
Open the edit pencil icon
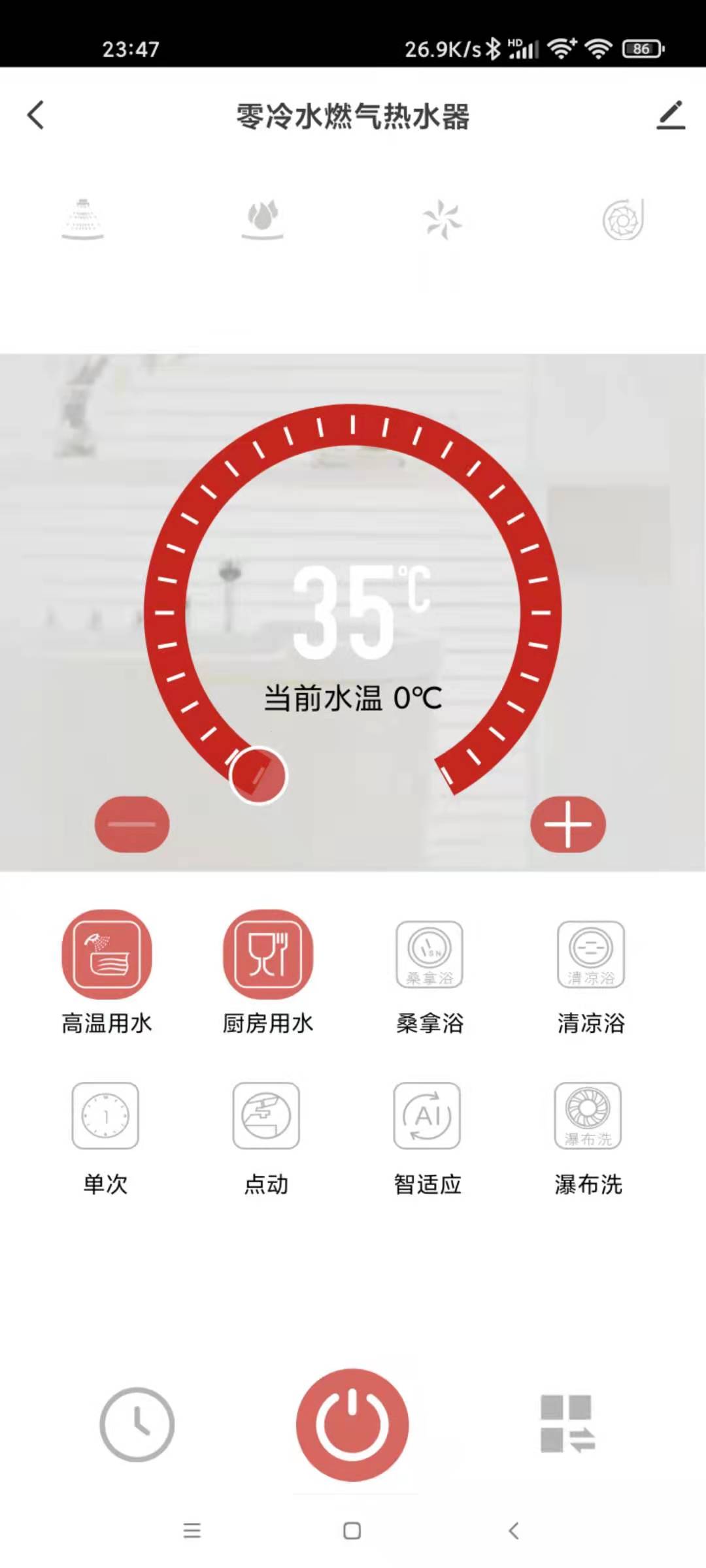[x=671, y=116]
